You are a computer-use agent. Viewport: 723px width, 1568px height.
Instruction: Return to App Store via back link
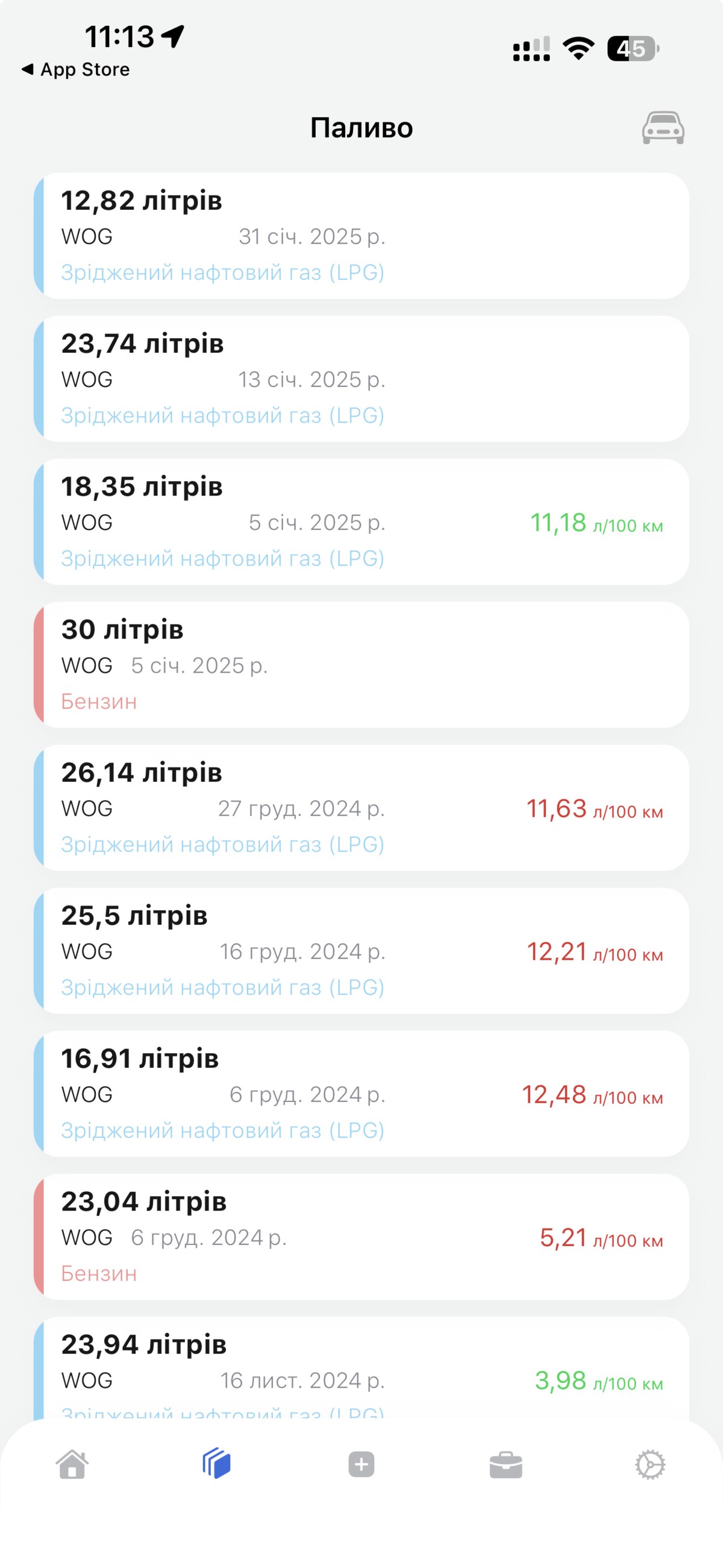tap(75, 69)
